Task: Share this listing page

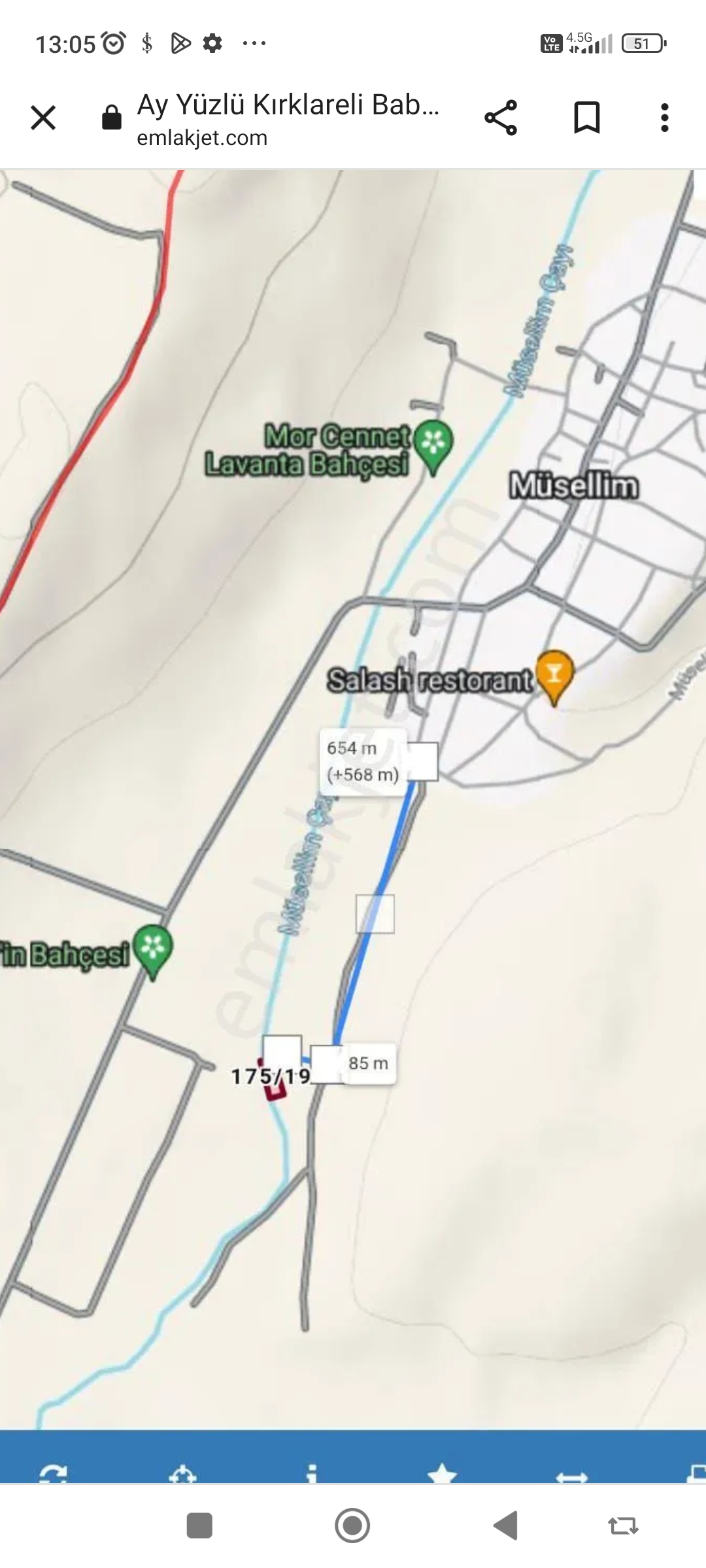Action: click(501, 118)
